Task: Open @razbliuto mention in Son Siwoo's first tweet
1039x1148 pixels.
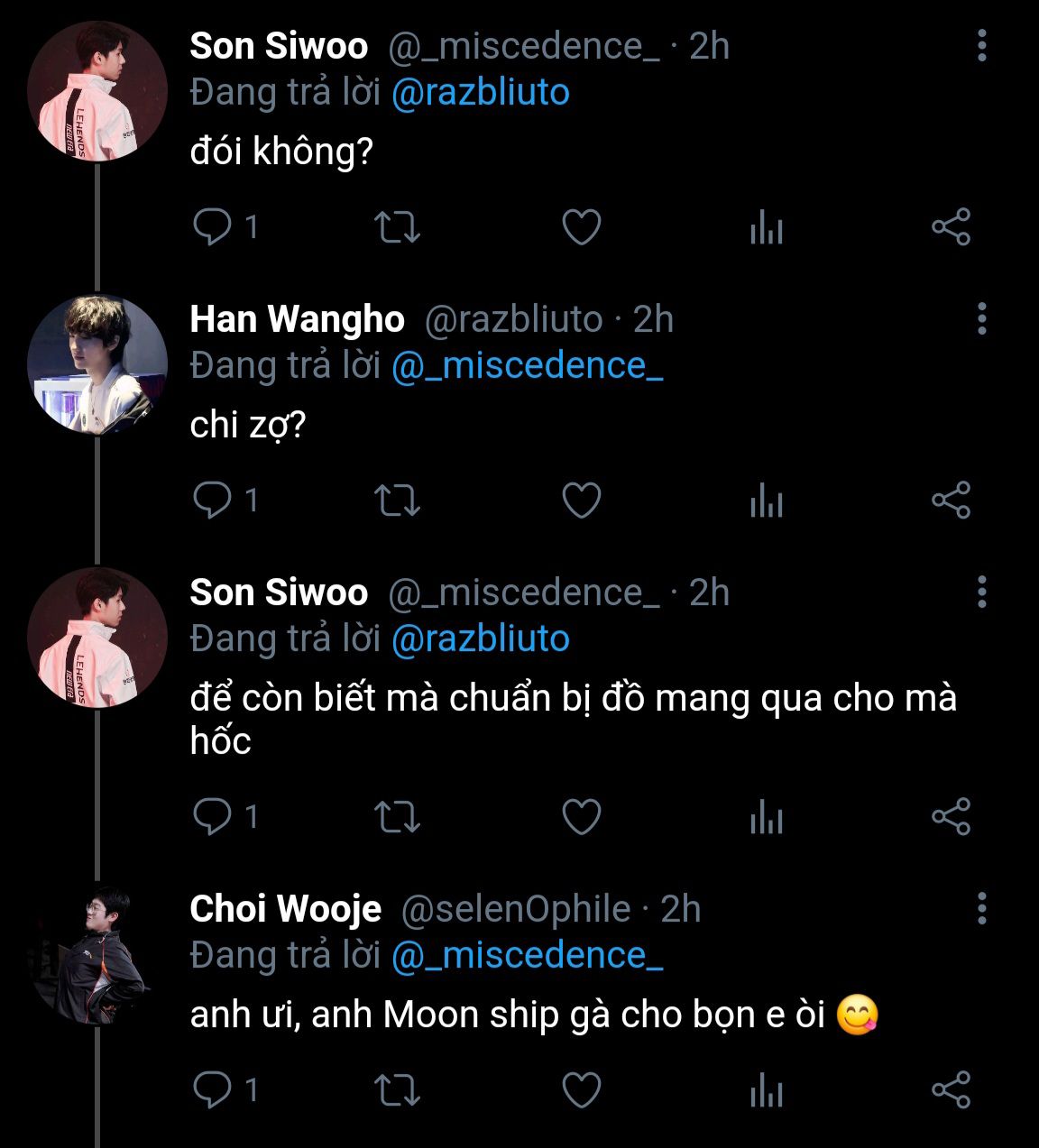Action: click(x=480, y=93)
